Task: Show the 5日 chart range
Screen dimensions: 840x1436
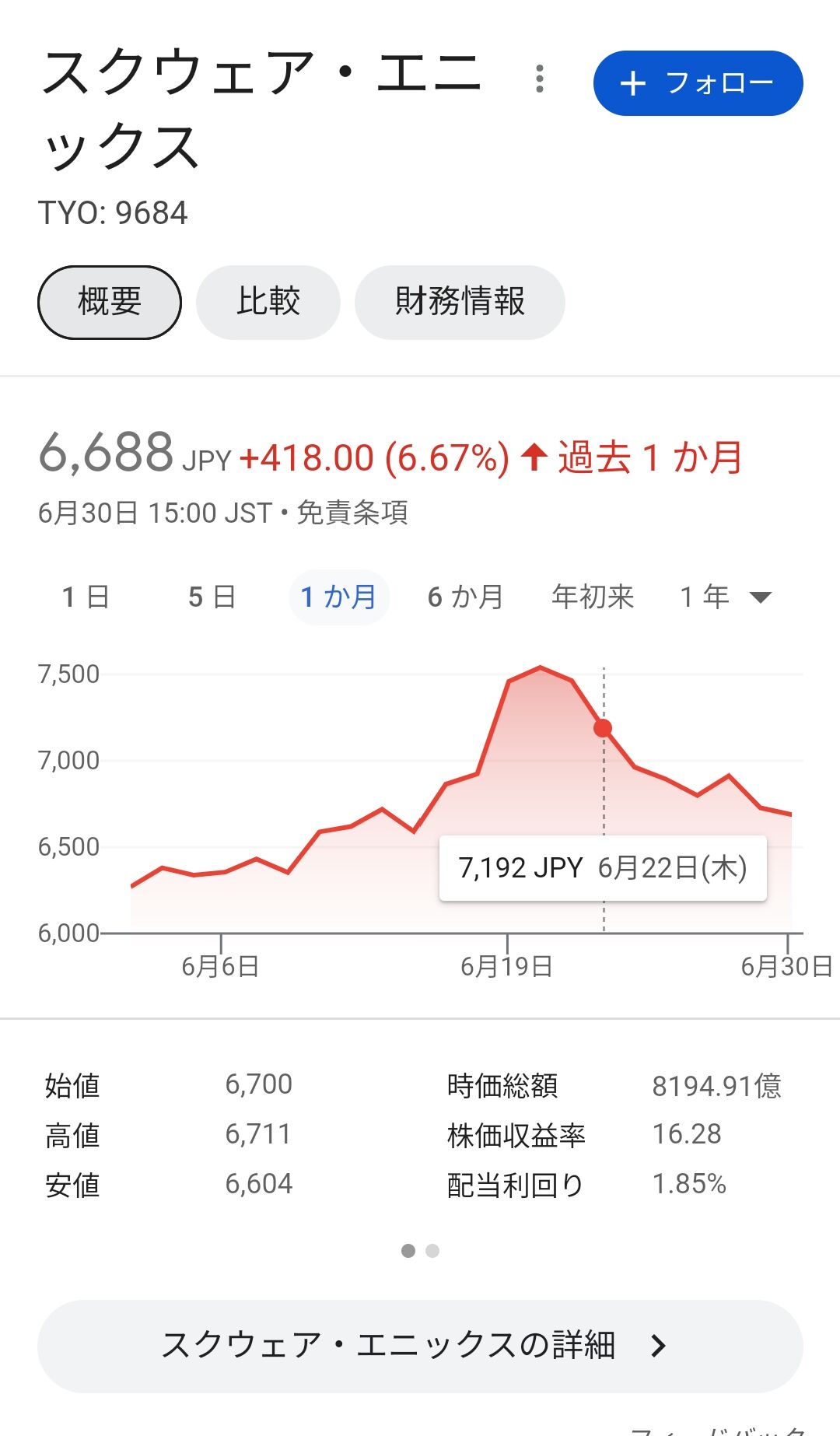Action: click(x=212, y=597)
